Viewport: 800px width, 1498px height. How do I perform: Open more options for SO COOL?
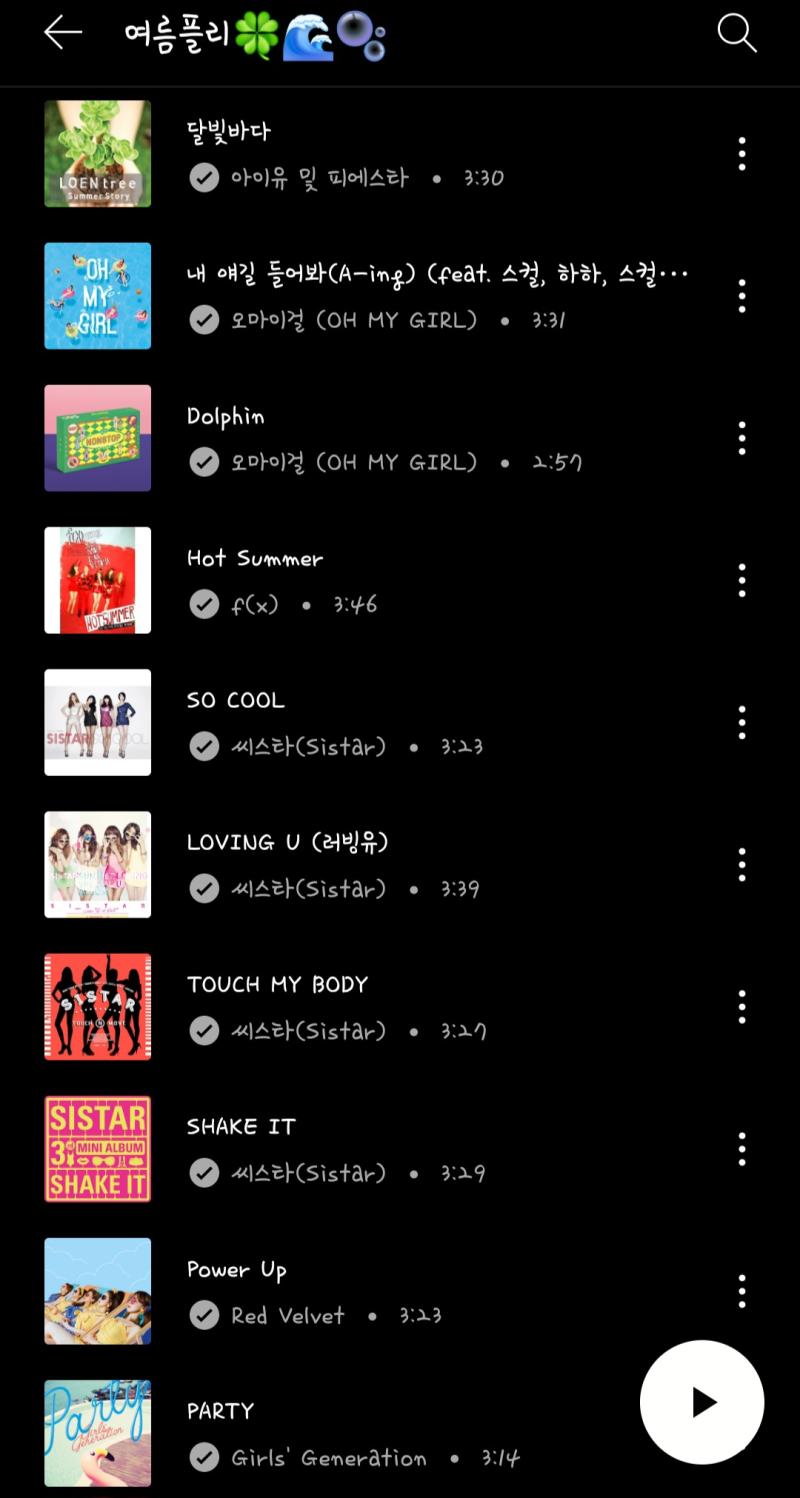pyautogui.click(x=741, y=722)
